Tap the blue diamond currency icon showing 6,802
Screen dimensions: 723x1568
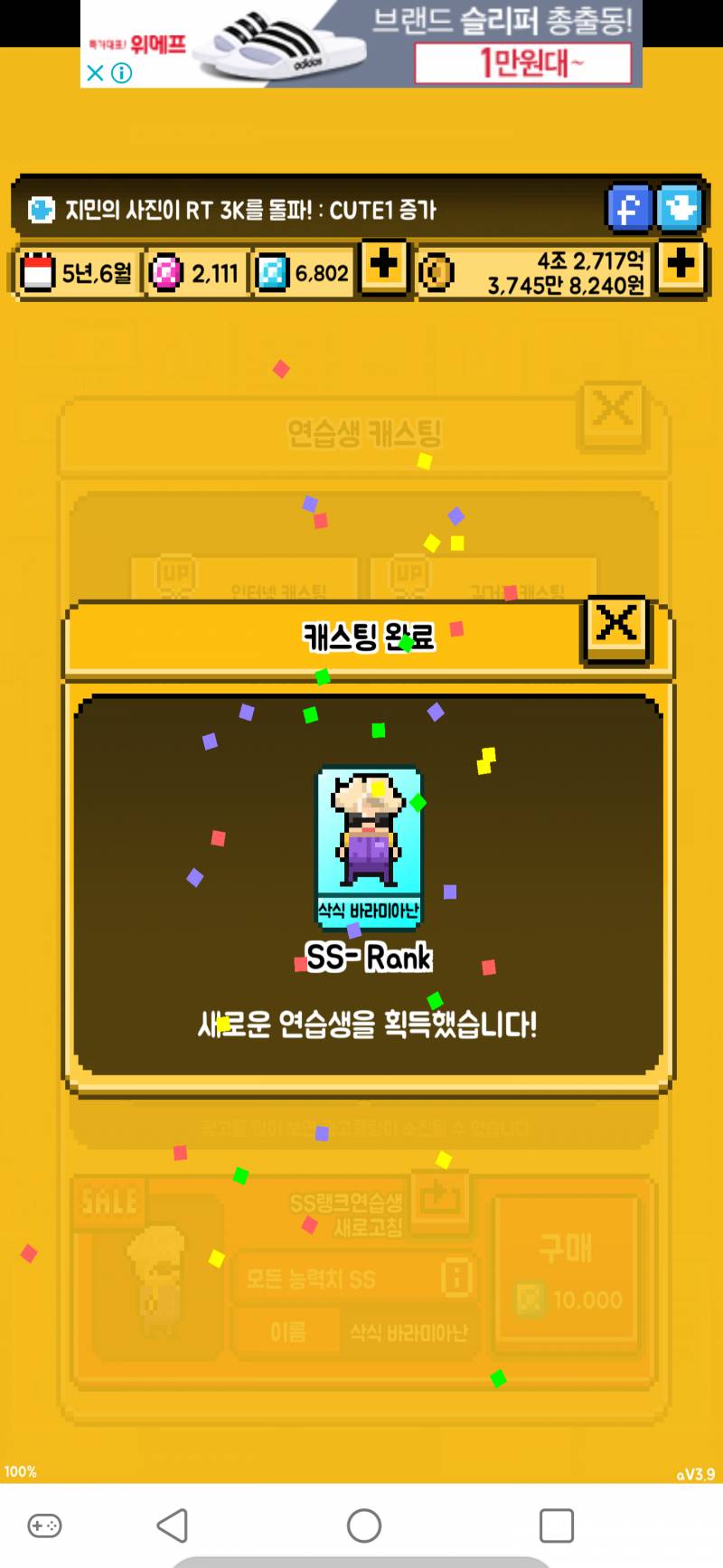(265, 270)
